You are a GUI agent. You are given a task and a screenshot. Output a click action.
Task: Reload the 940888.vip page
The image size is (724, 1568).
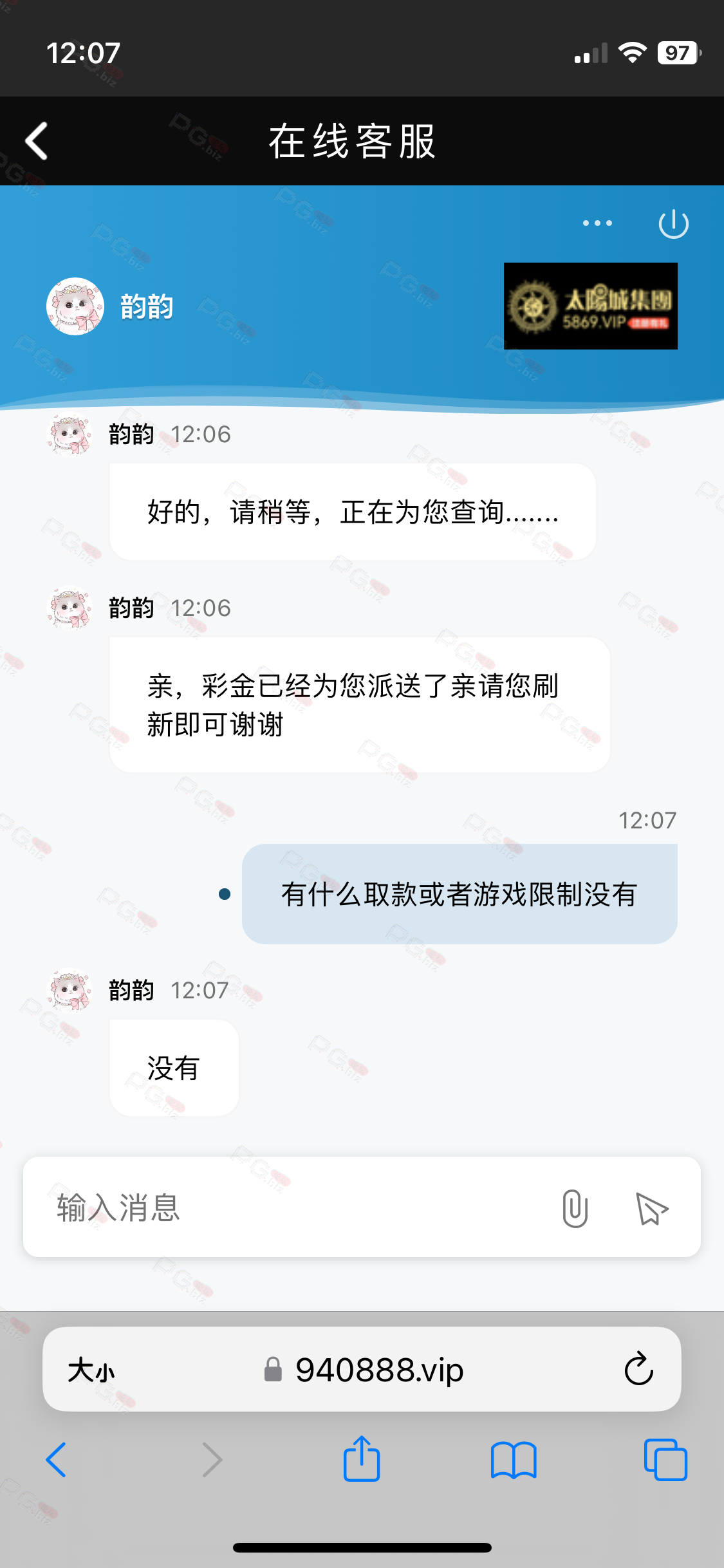tap(638, 1369)
